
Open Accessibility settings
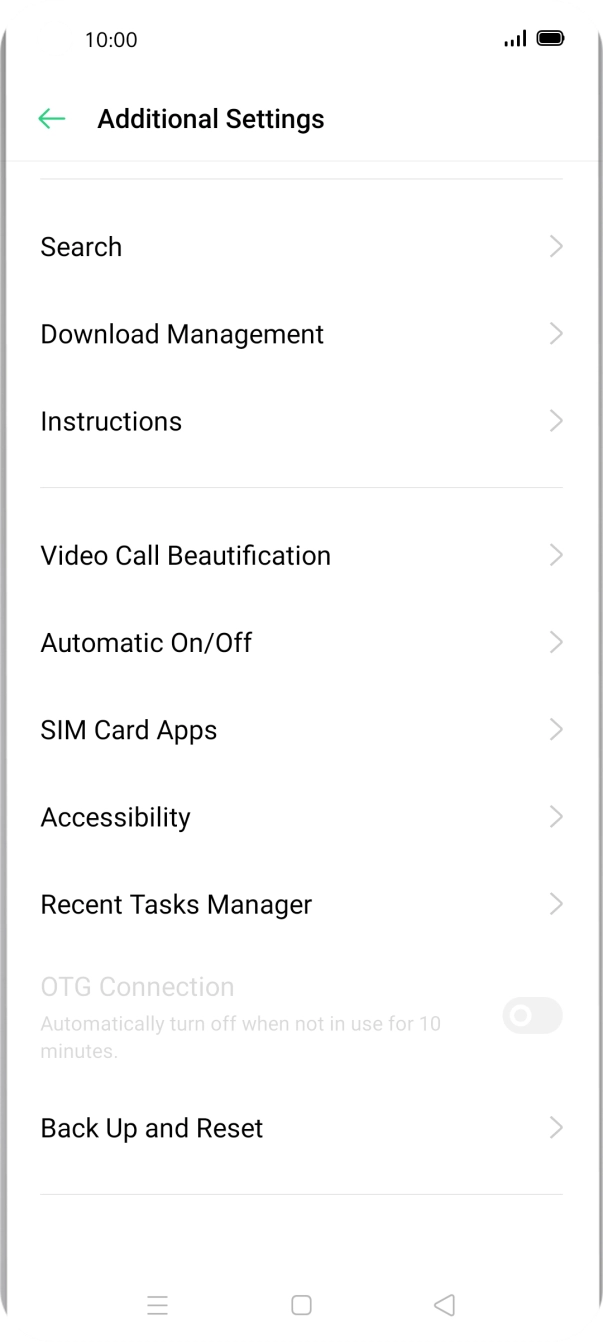coord(300,817)
